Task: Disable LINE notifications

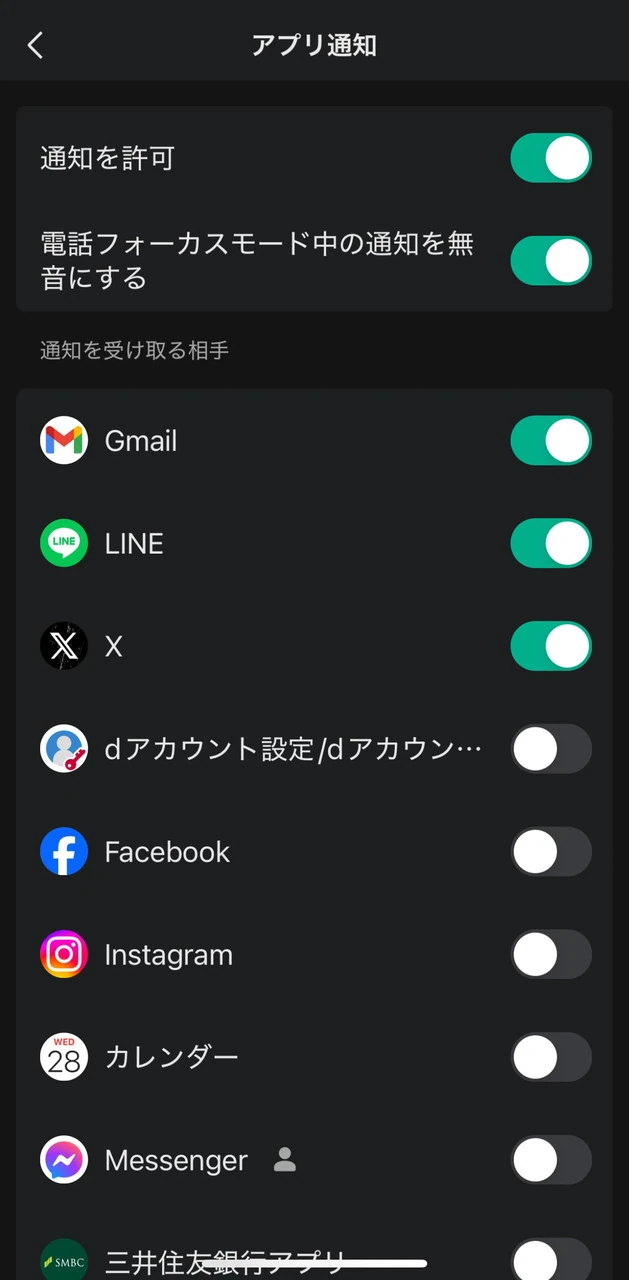Action: pos(551,543)
